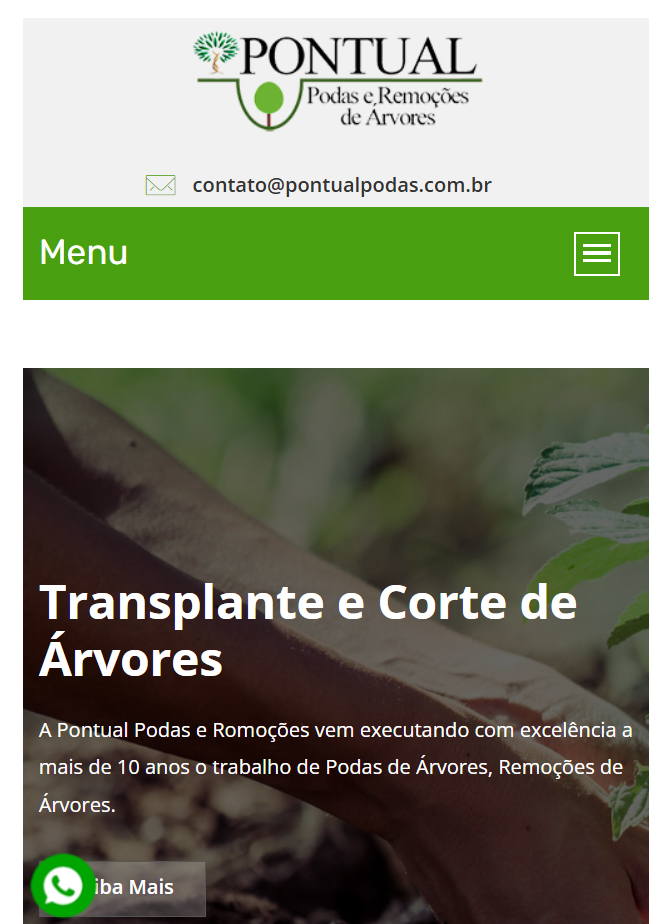Open the Pontual logo homepage link
This screenshot has width=672, height=924.
click(337, 81)
